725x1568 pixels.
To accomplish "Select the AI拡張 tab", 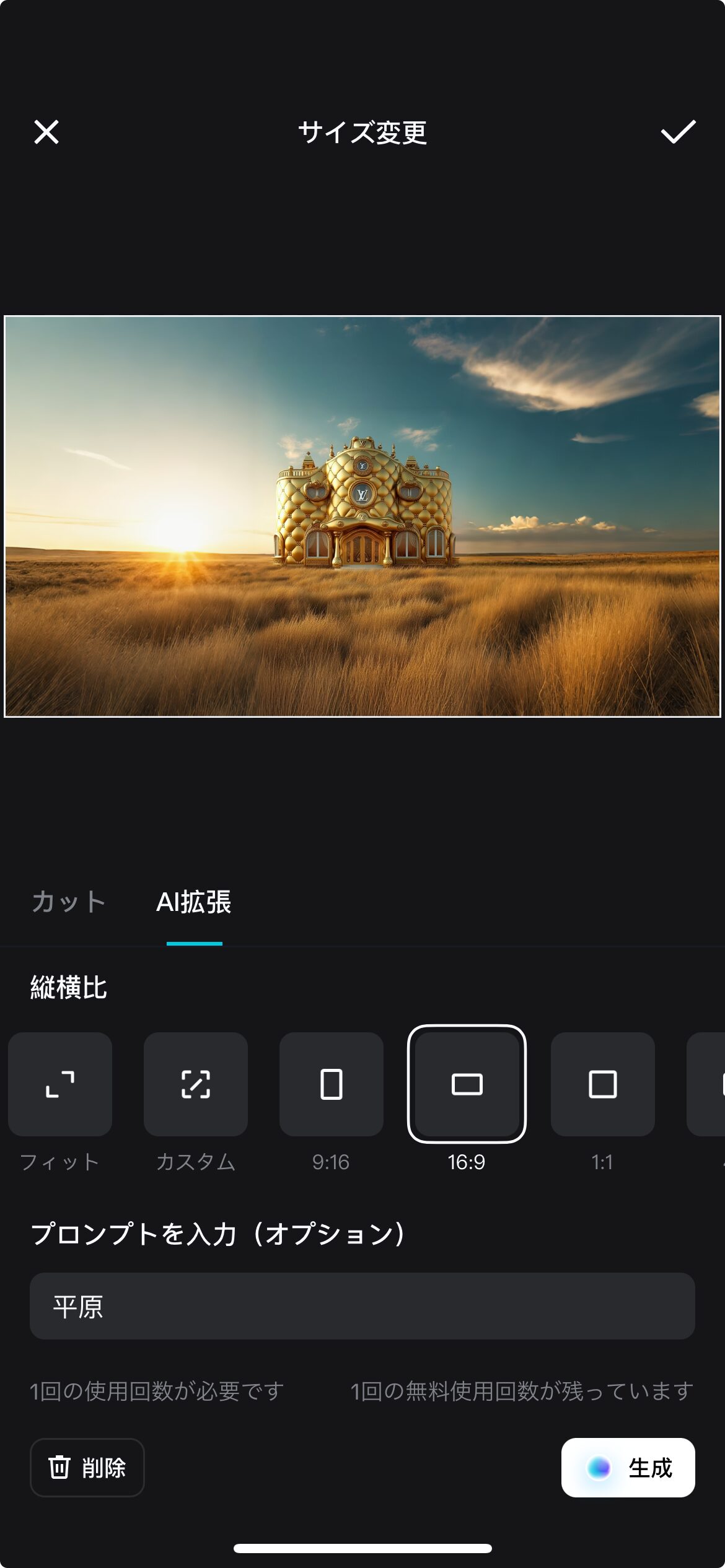I will coord(194,902).
